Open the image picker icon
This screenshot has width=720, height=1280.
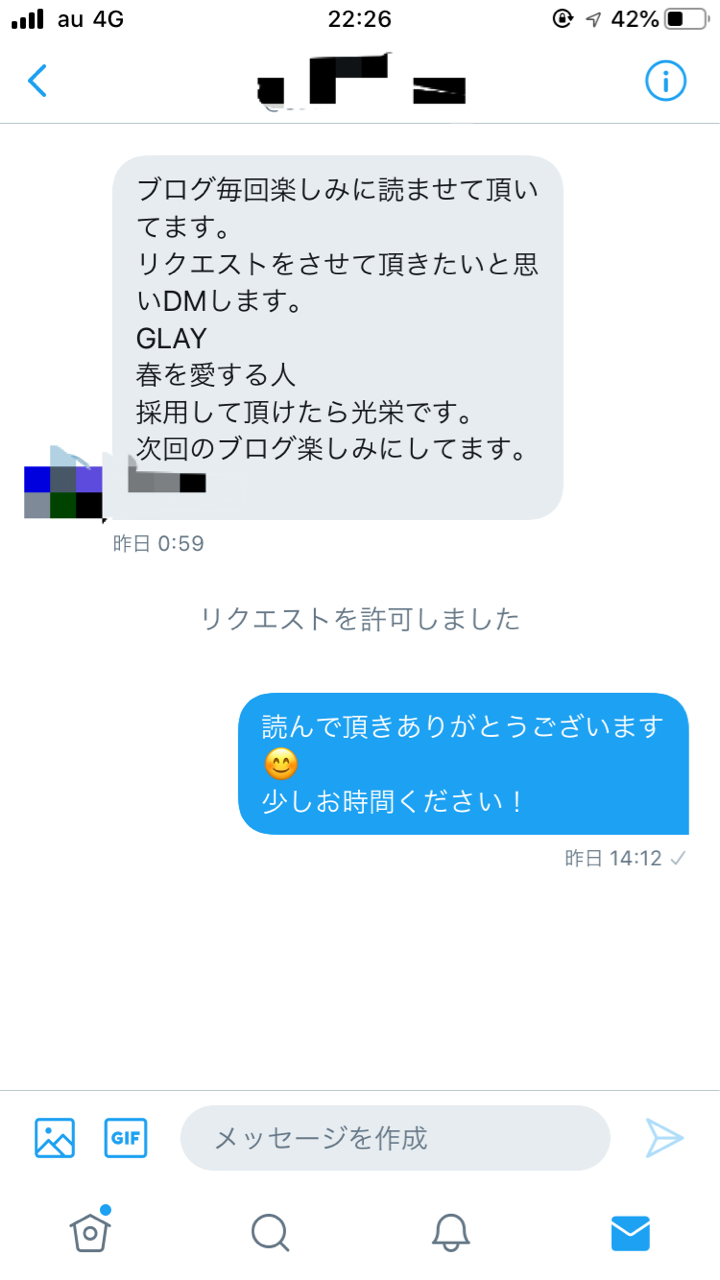tap(54, 1137)
